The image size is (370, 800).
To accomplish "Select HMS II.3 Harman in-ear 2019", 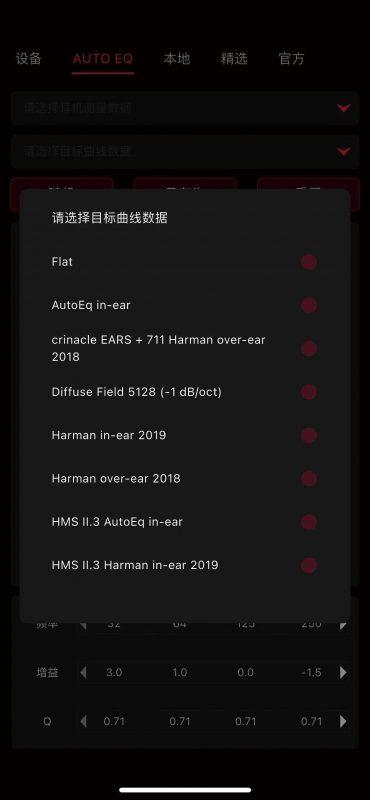I will tap(185, 565).
